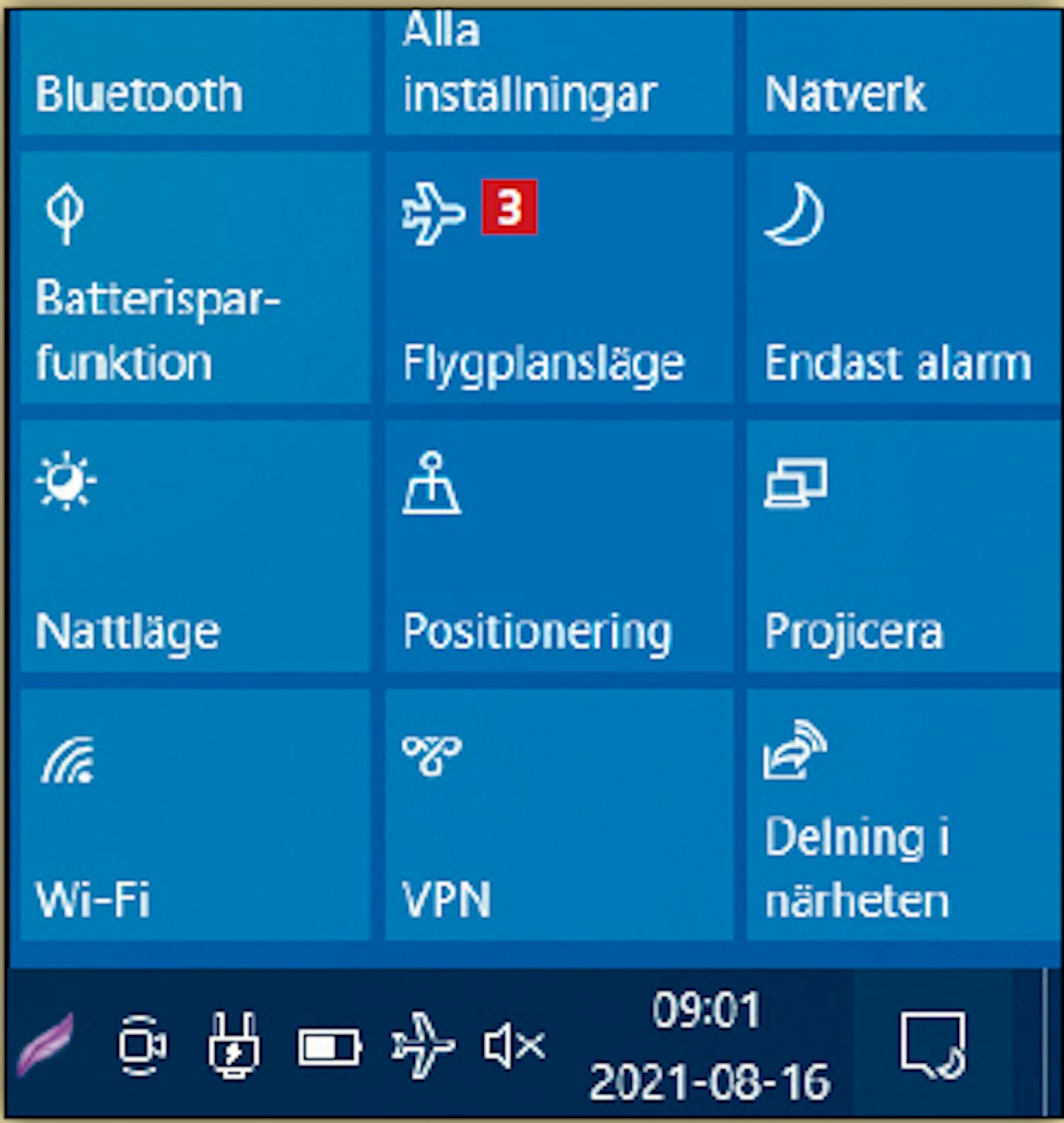Switch the Endast alarm focus tile
The image size is (1064, 1123).
[904, 277]
